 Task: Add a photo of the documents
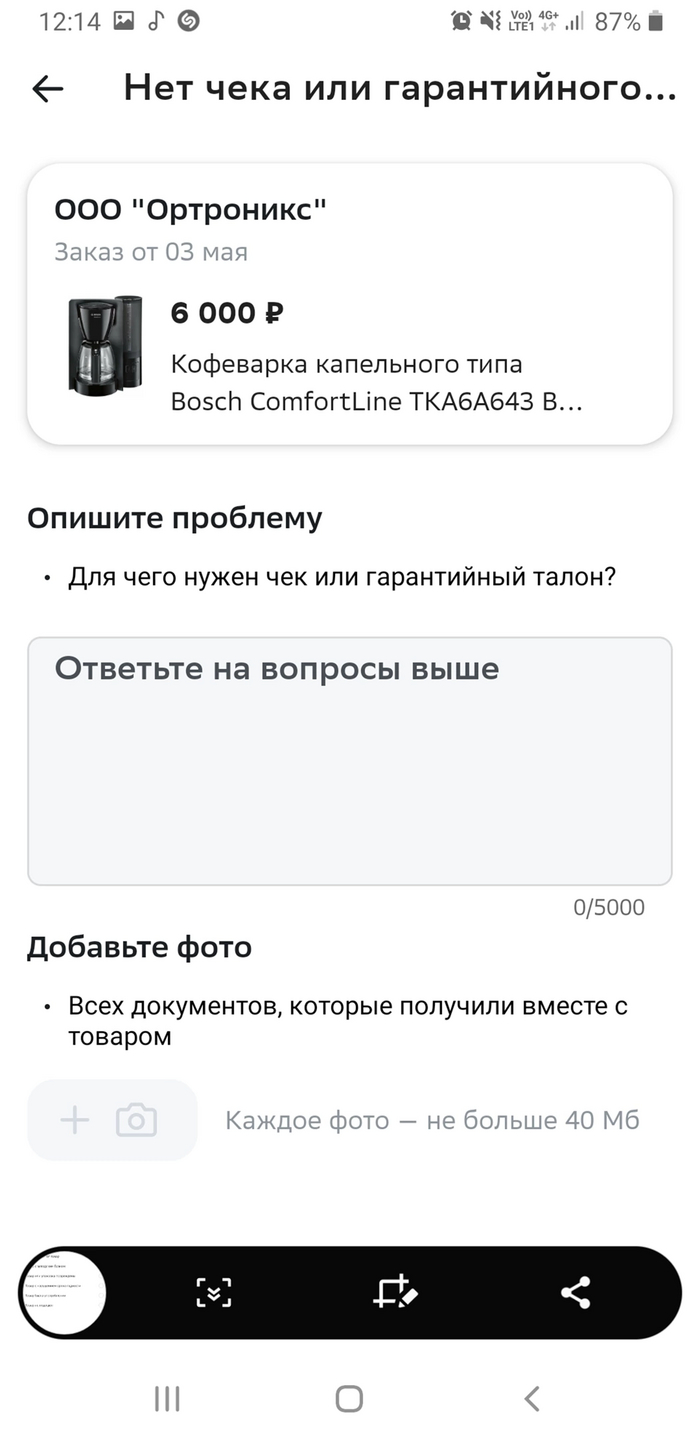click(x=112, y=1120)
